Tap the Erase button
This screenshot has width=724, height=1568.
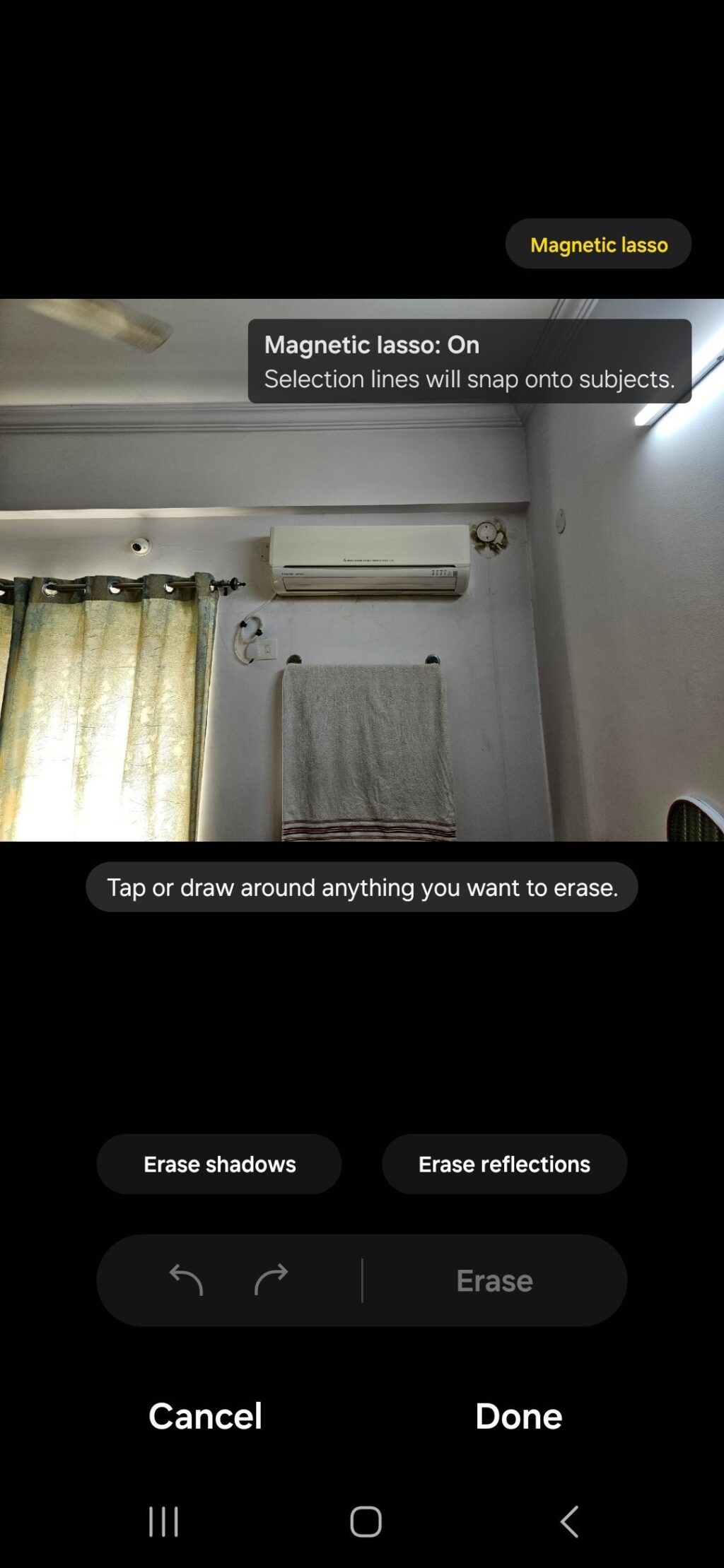[x=494, y=1280]
